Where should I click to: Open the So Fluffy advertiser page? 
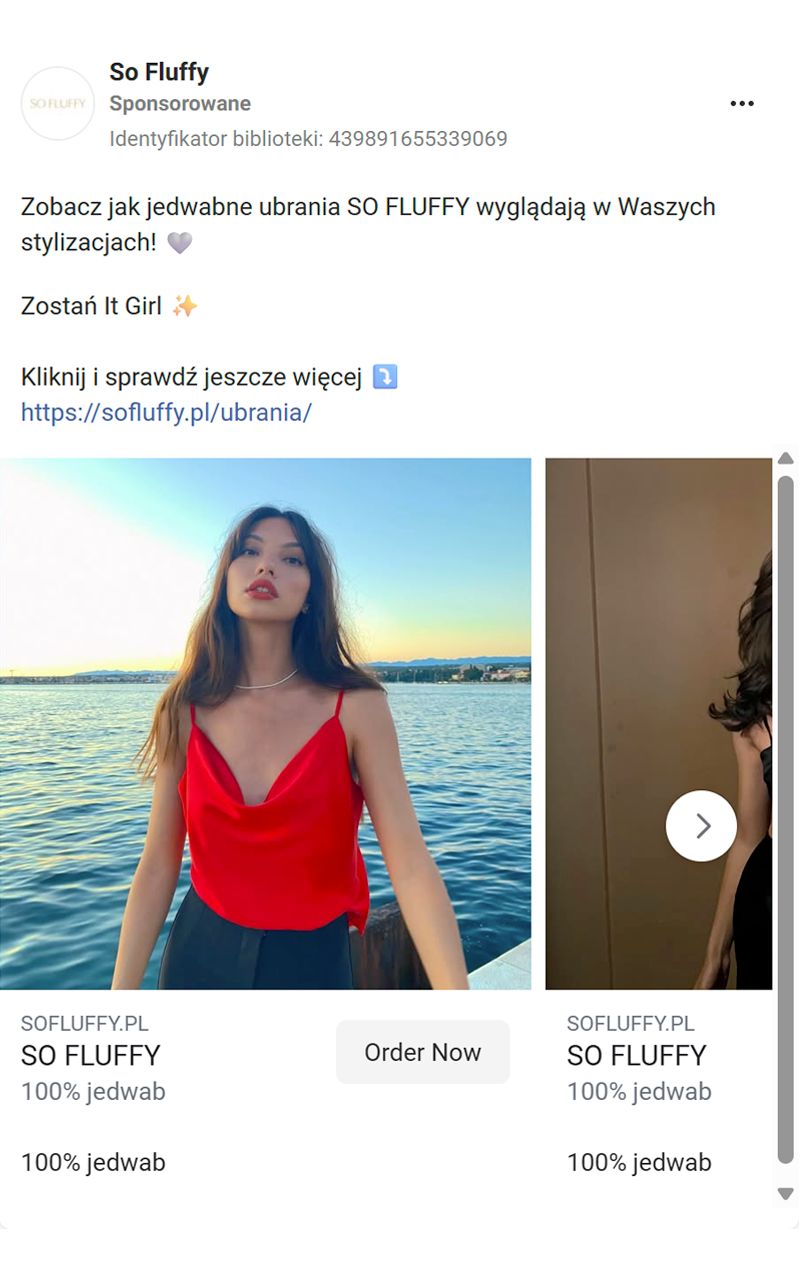tap(159, 72)
